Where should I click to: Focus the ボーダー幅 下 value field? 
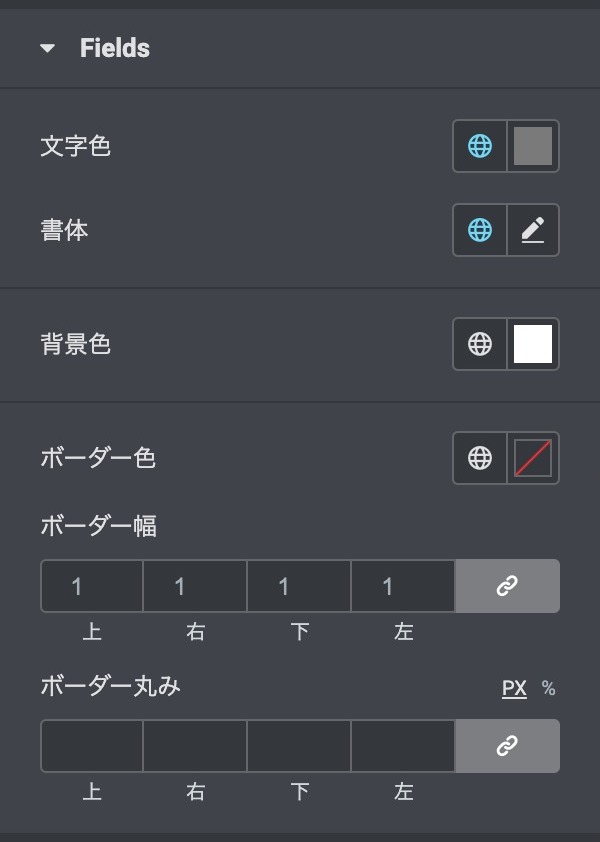tap(299, 586)
